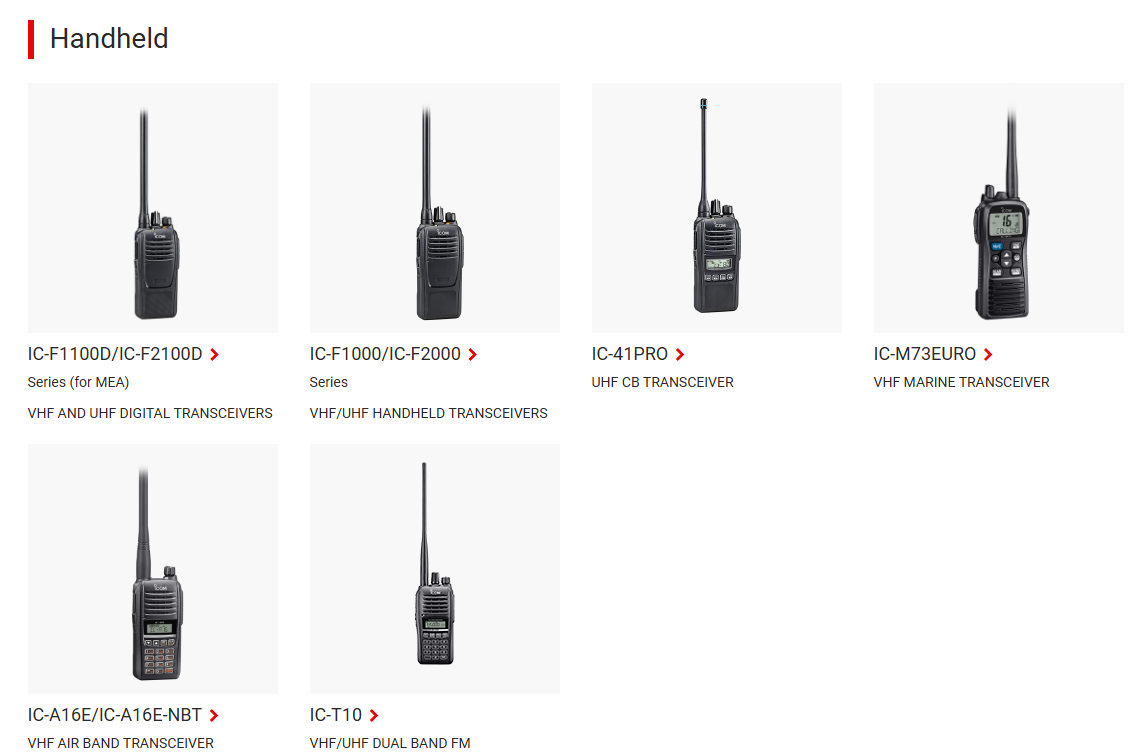Image resolution: width=1147 pixels, height=753 pixels.
Task: Open the IC-F1000/IC-F2000 product image
Action: (x=435, y=208)
